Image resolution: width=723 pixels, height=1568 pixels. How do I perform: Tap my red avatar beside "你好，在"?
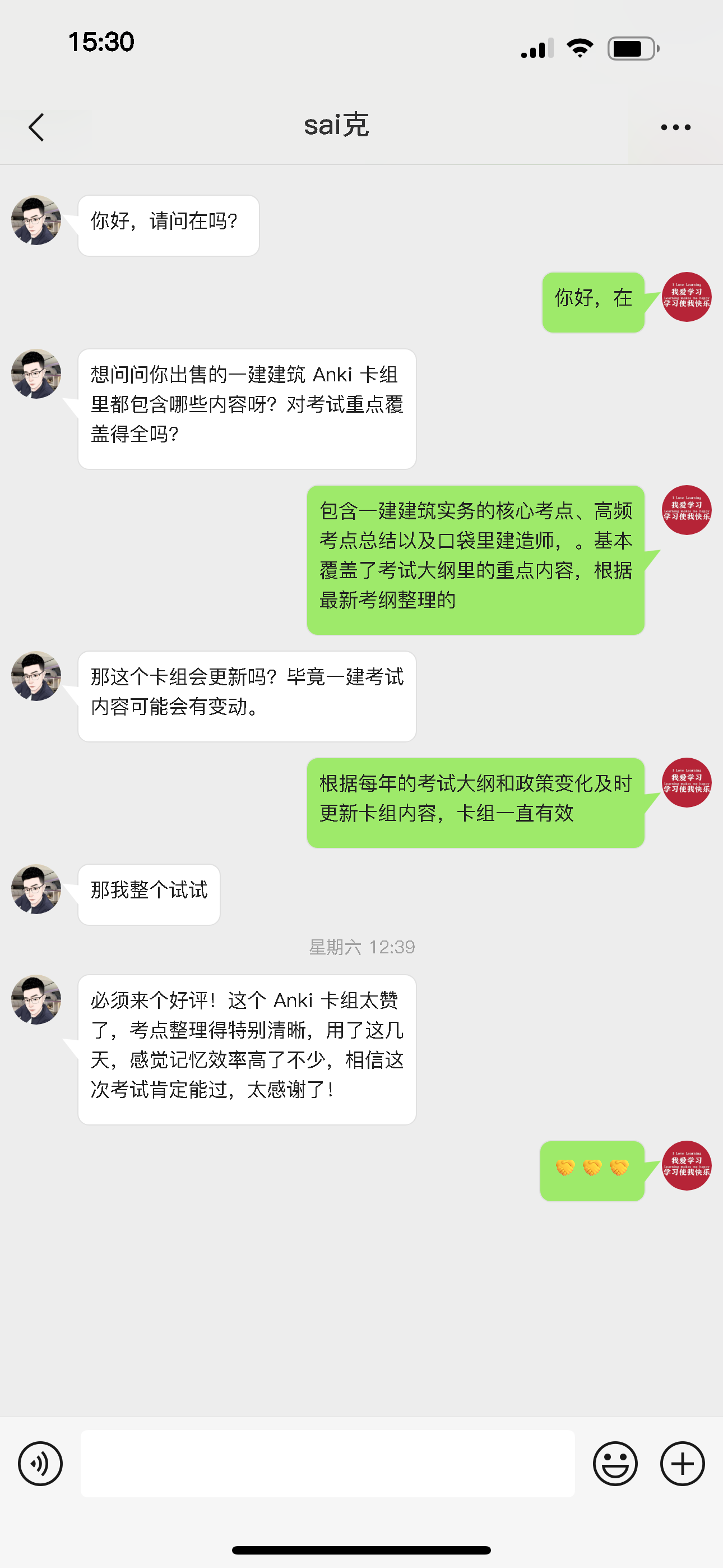687,297
